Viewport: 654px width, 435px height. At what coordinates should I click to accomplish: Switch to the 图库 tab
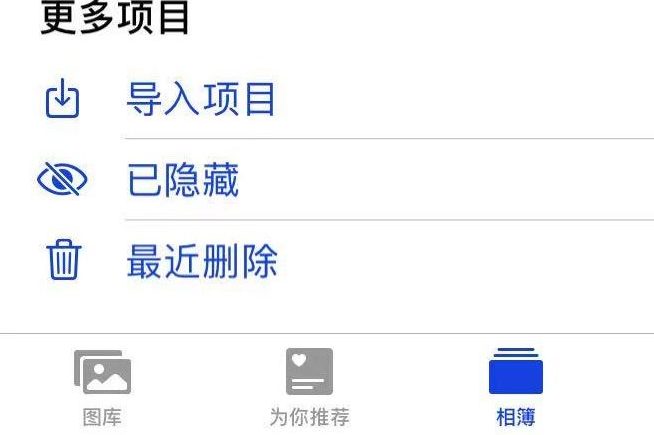coord(102,387)
